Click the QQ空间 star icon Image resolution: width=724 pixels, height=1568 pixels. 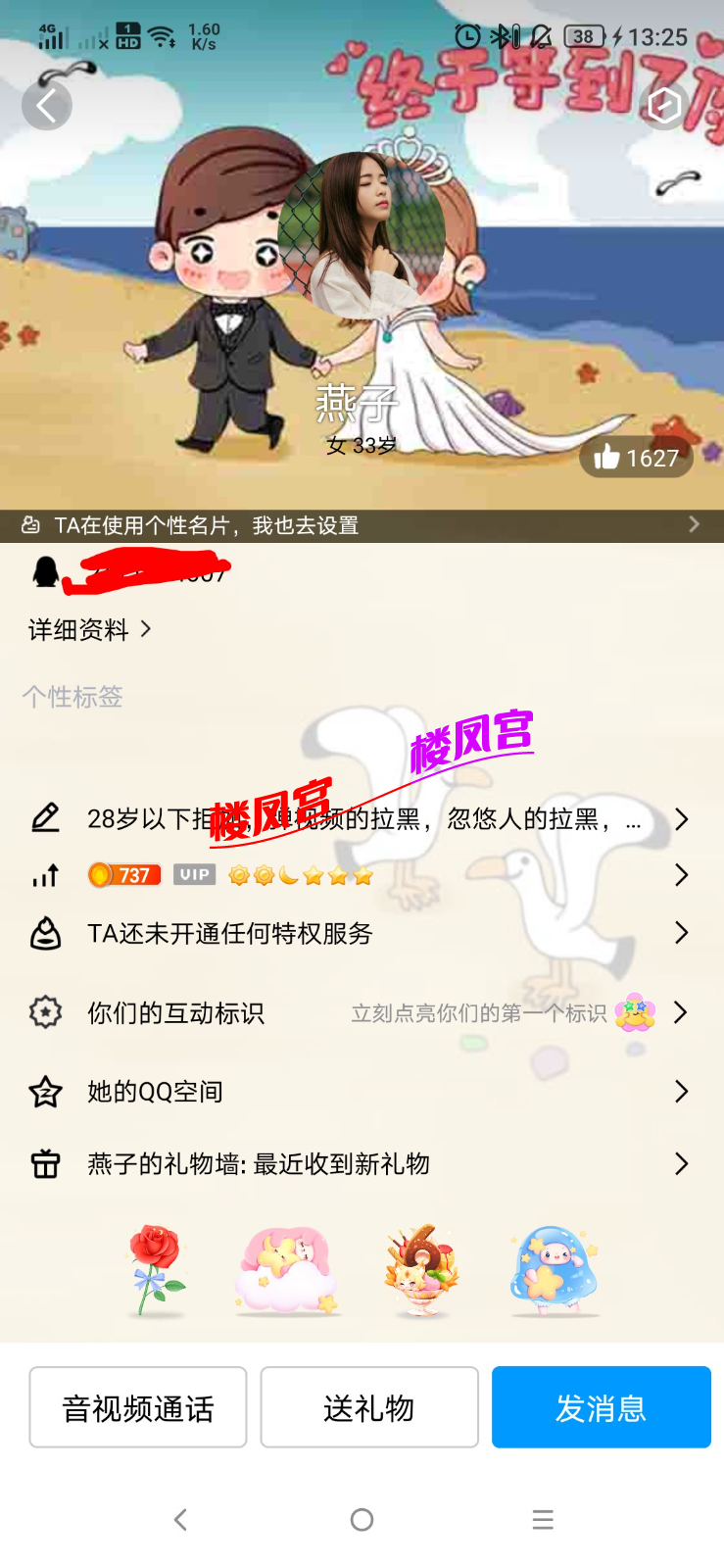pyautogui.click(x=45, y=1091)
